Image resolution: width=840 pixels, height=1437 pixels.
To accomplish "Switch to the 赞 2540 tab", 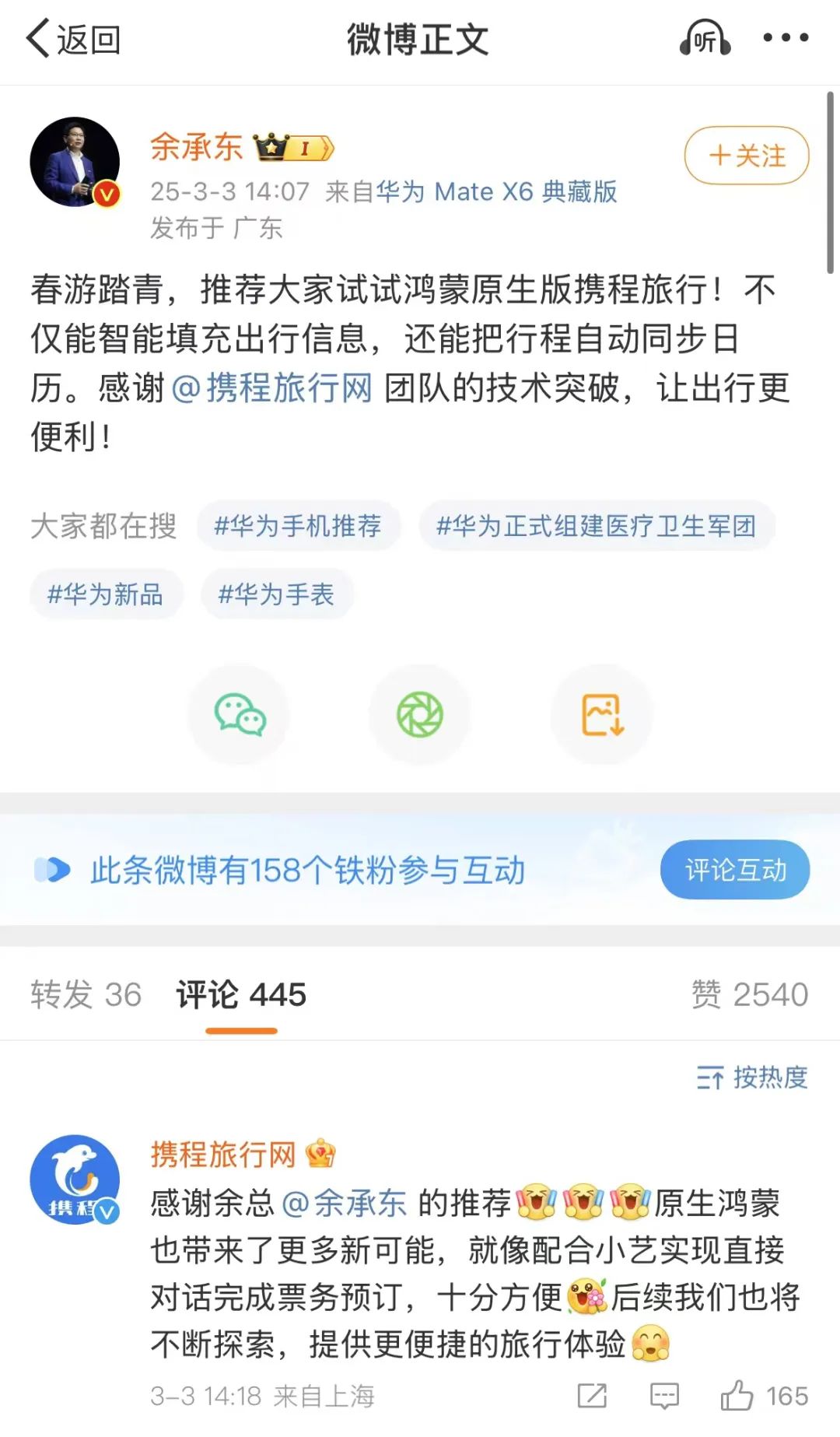I will 750,995.
